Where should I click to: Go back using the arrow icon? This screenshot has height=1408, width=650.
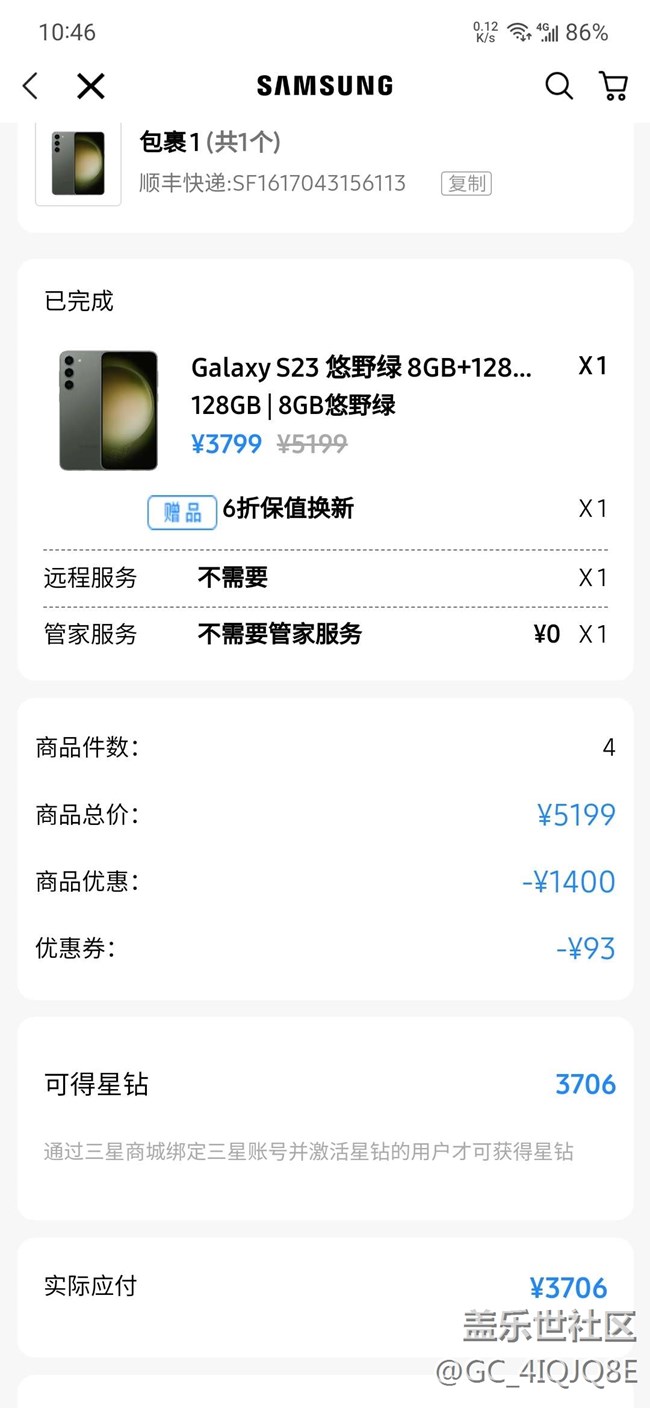pos(31,86)
